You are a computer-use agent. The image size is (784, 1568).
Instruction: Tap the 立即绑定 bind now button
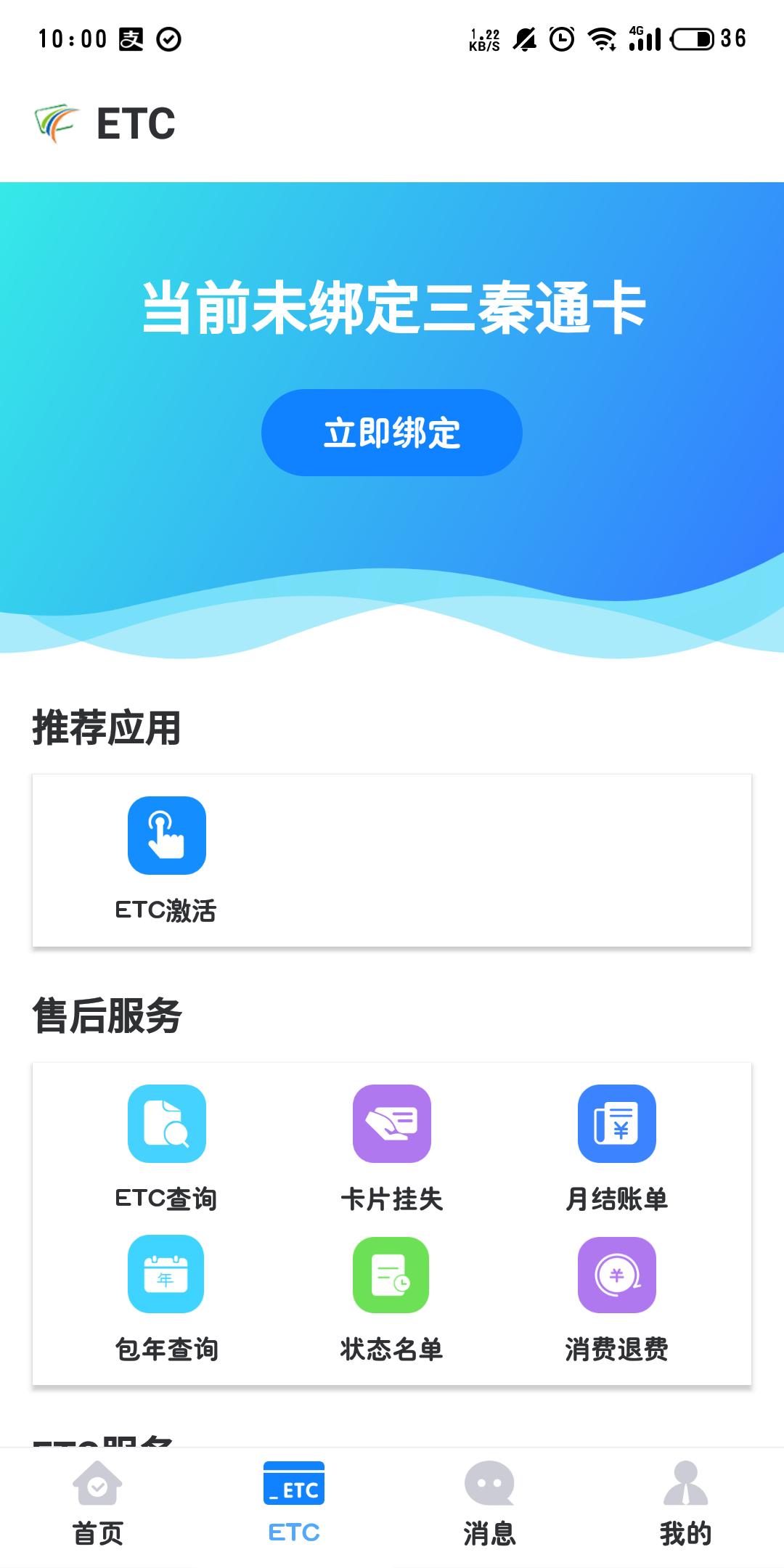(x=391, y=432)
